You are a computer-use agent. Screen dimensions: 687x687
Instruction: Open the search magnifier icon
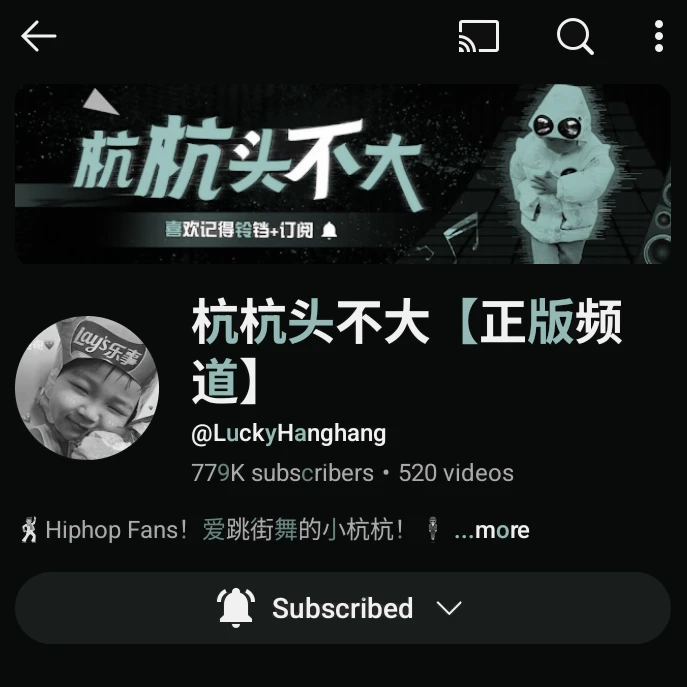pos(575,36)
